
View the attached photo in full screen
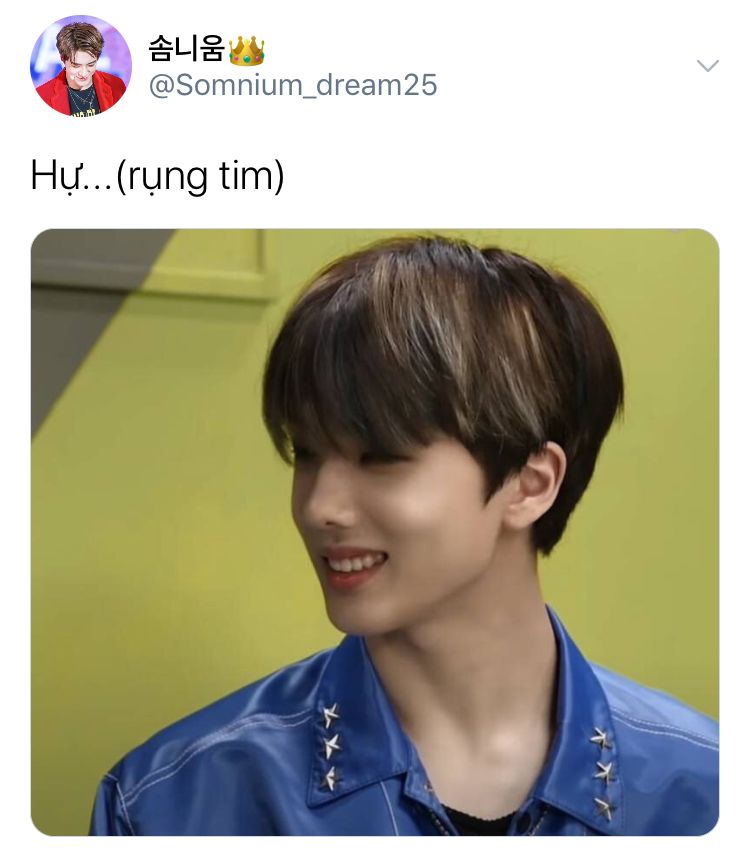click(375, 532)
